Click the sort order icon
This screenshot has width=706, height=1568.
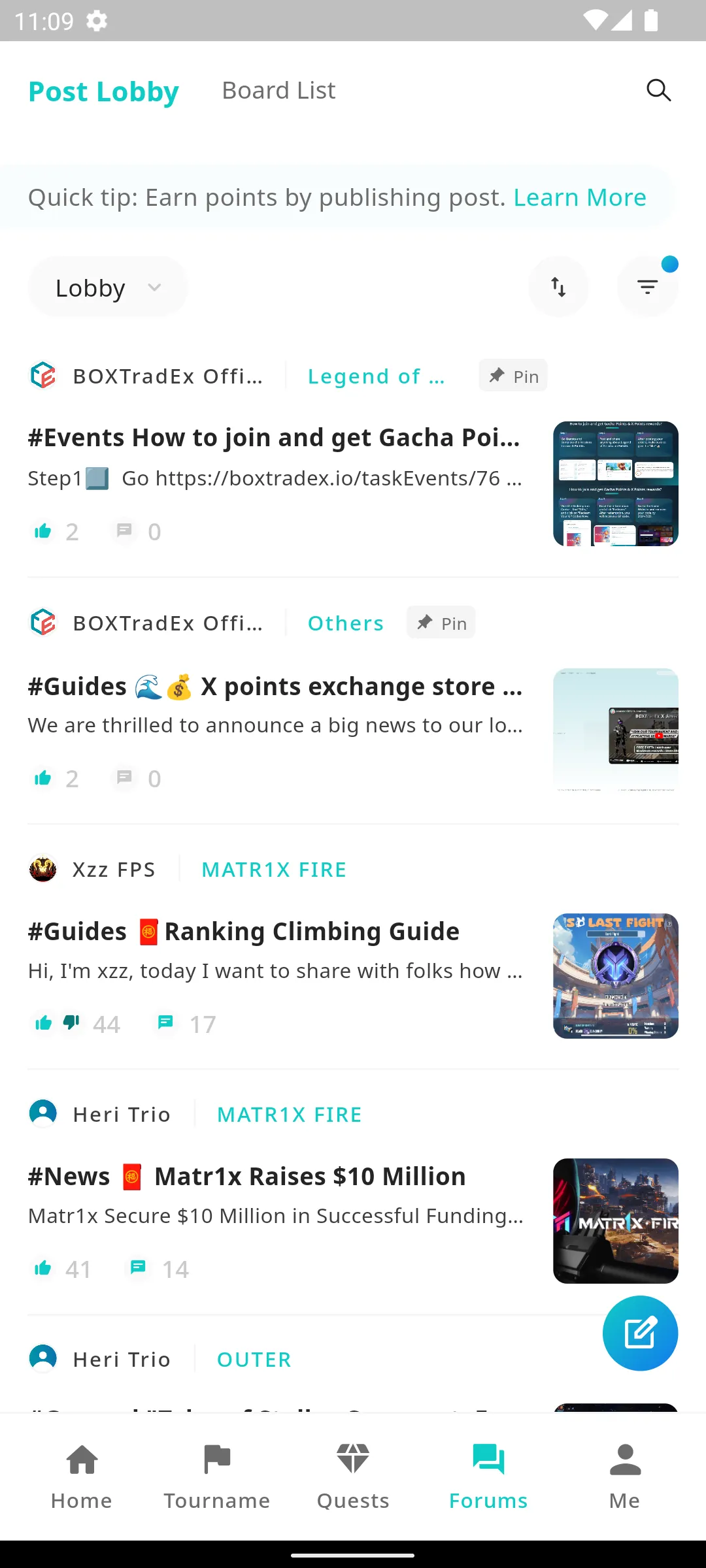(559, 286)
